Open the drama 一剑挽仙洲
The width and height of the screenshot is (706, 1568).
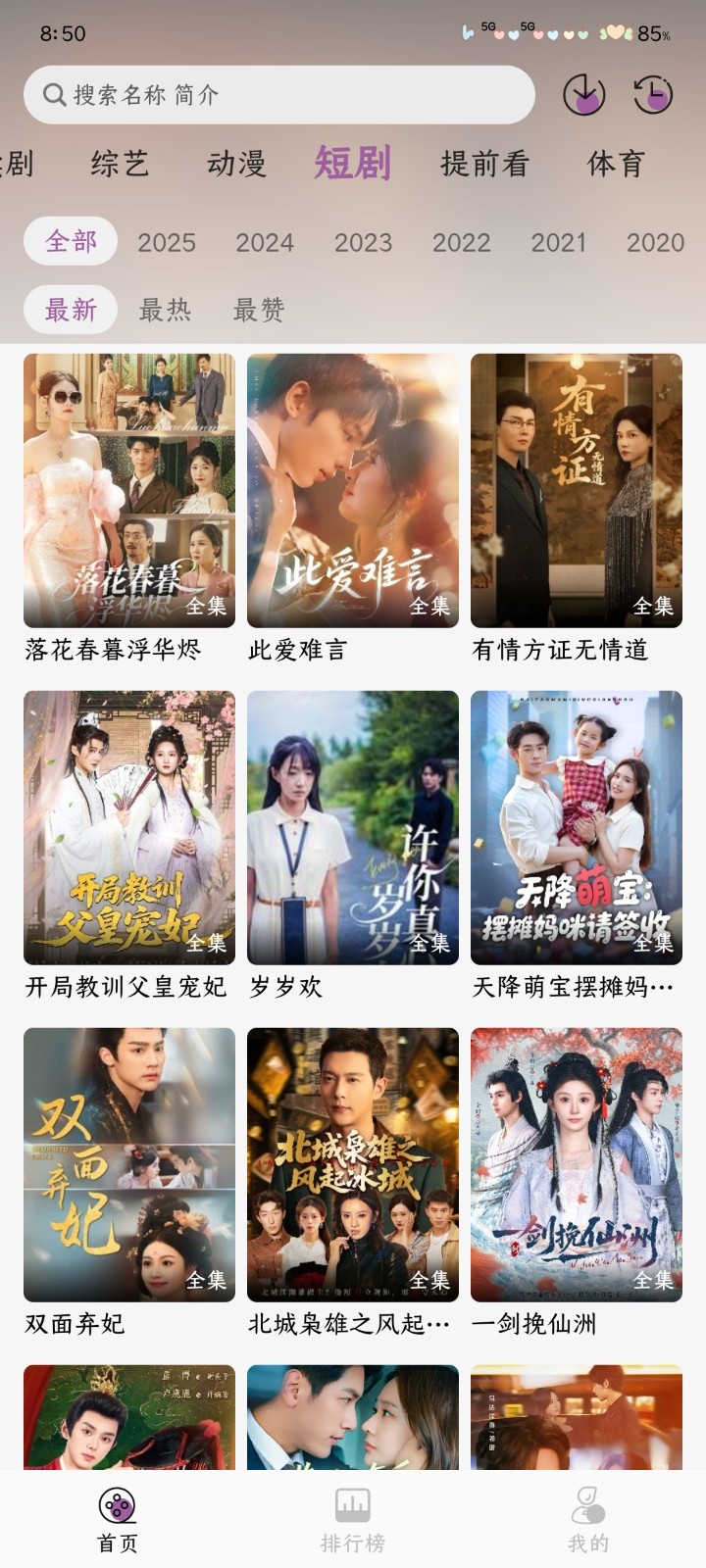[x=577, y=1164]
